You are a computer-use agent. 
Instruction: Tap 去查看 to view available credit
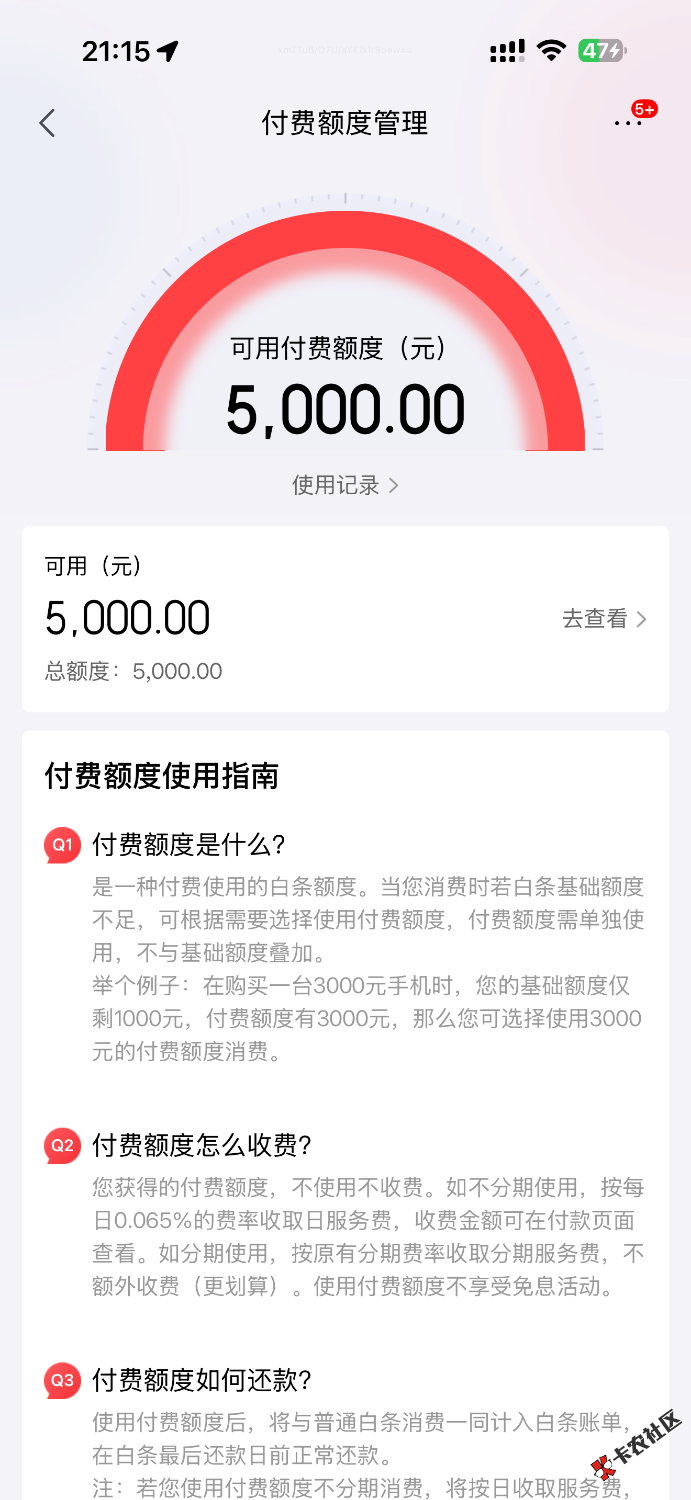pyautogui.click(x=603, y=619)
